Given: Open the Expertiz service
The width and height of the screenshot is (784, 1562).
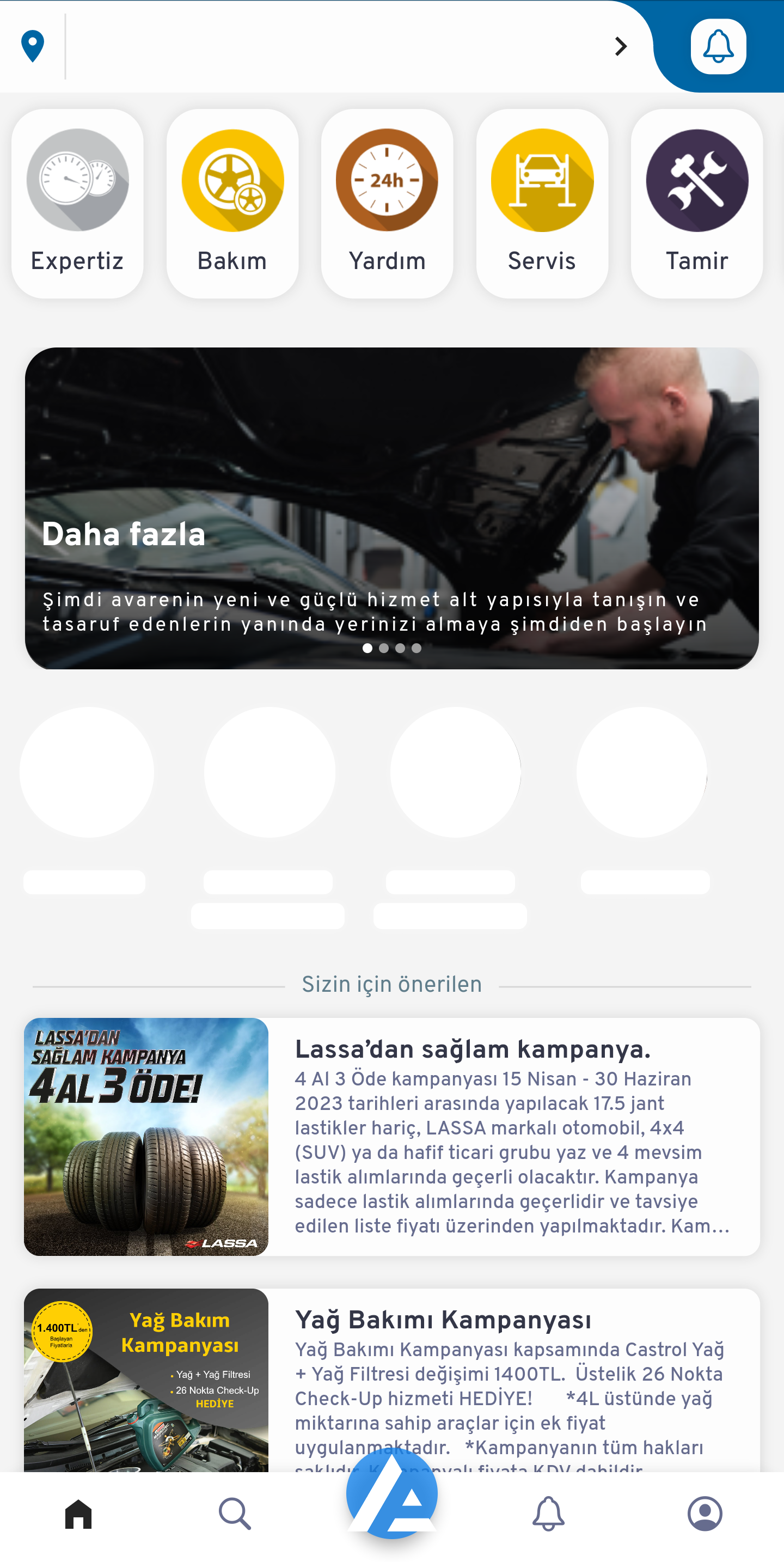Looking at the screenshot, I should click(78, 203).
